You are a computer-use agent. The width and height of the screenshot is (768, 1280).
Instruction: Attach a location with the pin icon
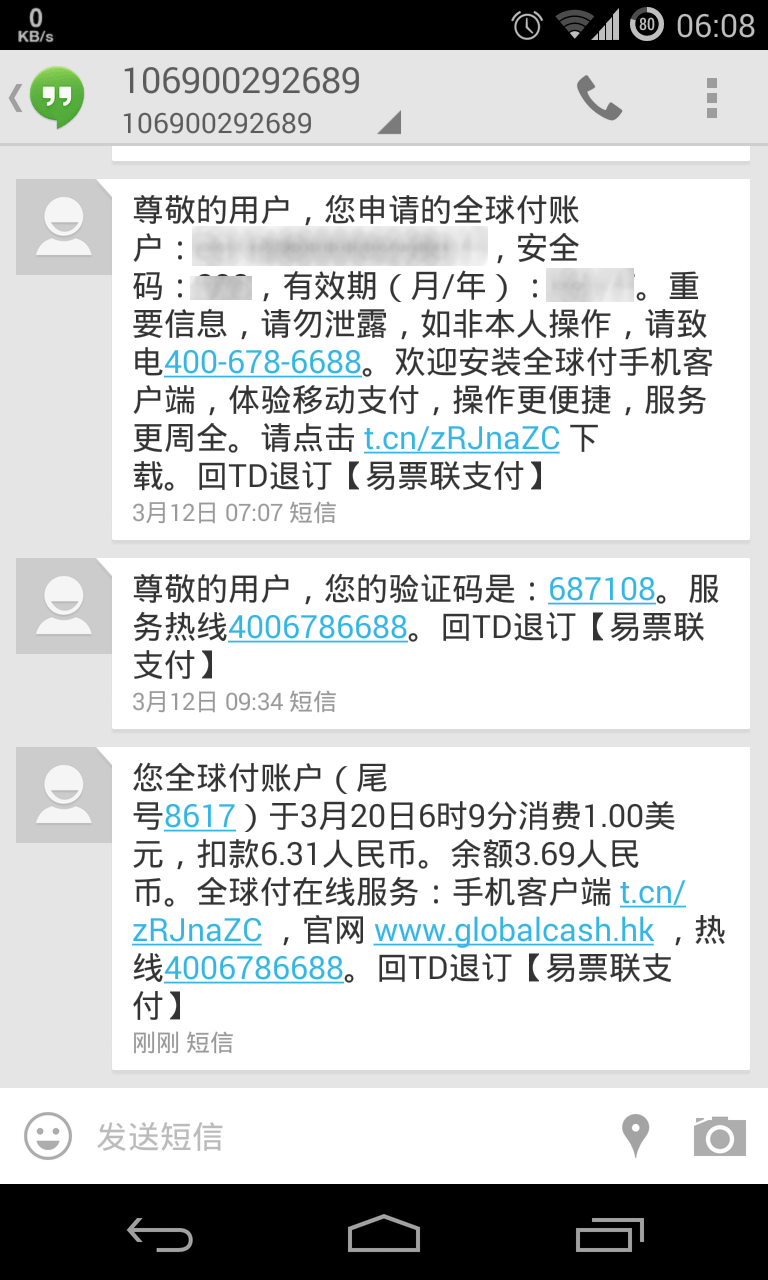click(635, 1136)
